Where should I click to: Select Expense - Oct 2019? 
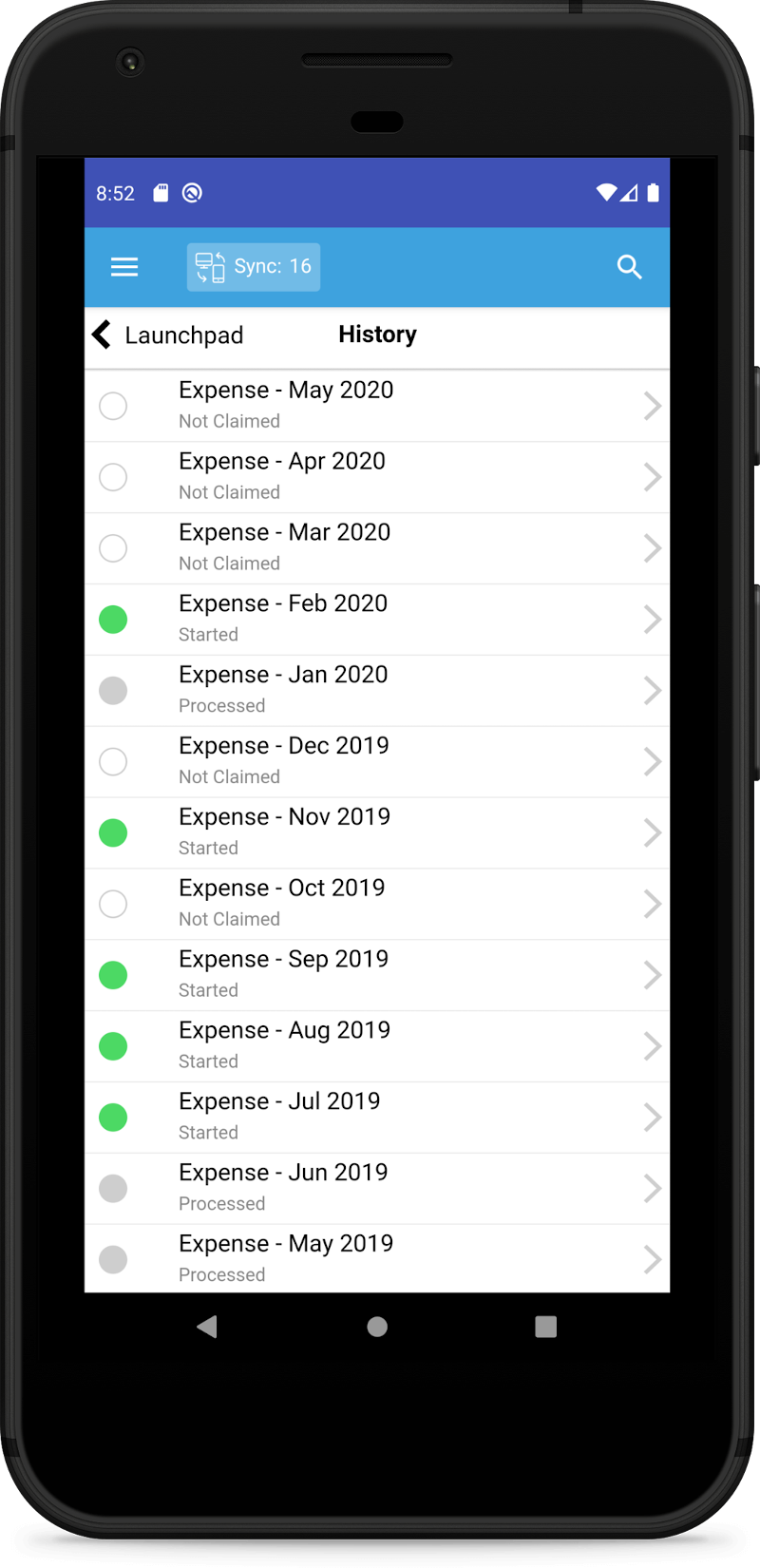(377, 905)
